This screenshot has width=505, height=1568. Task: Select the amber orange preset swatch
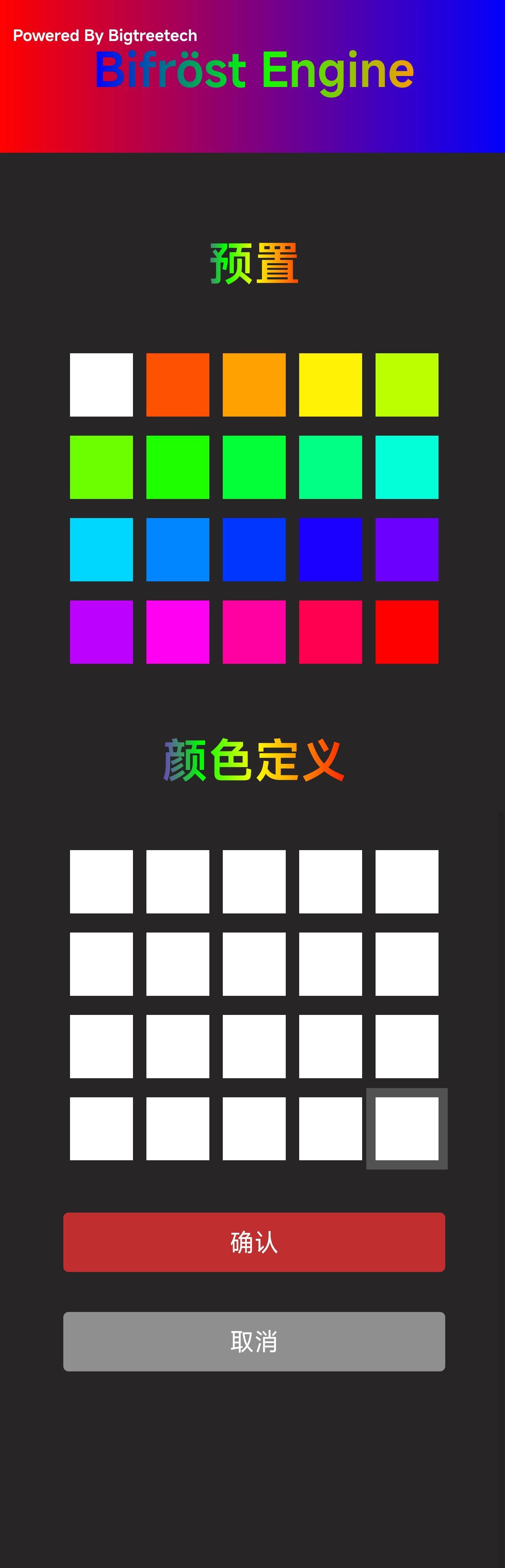point(254,385)
